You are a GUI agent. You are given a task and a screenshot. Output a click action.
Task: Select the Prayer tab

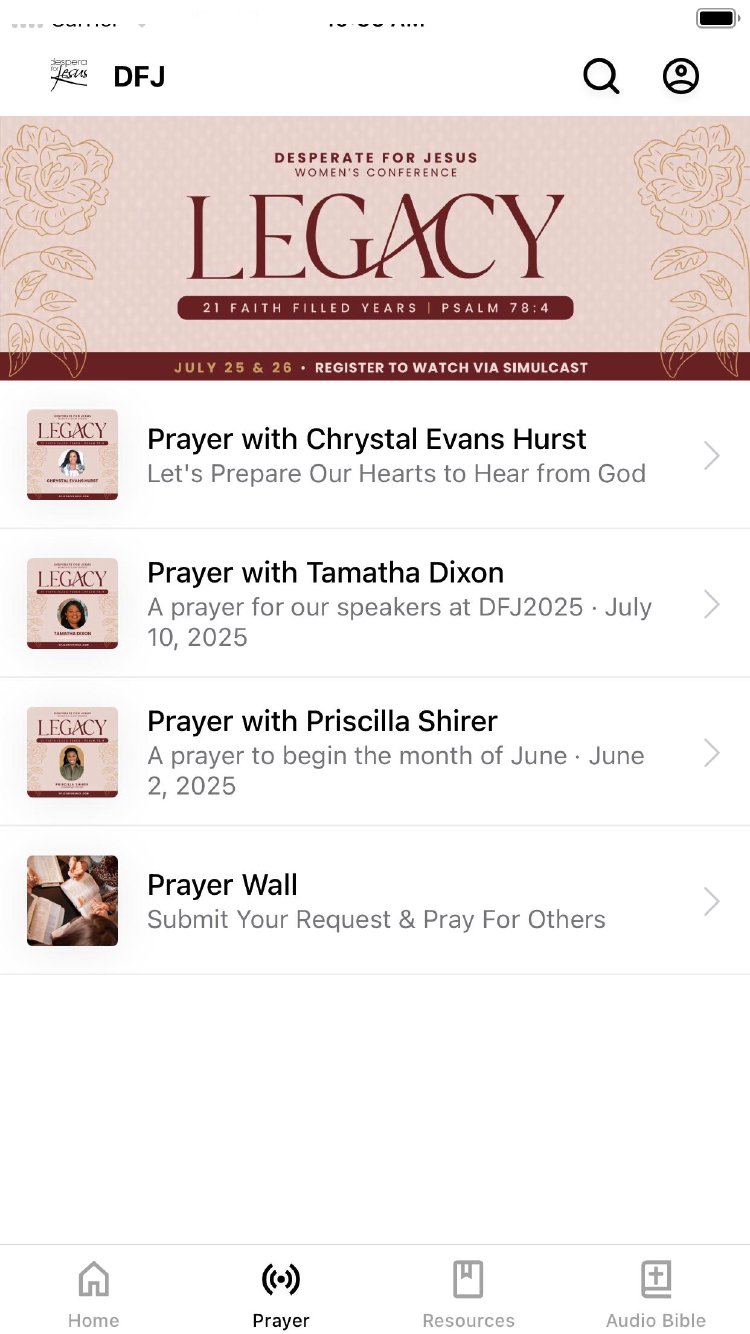point(281,1294)
